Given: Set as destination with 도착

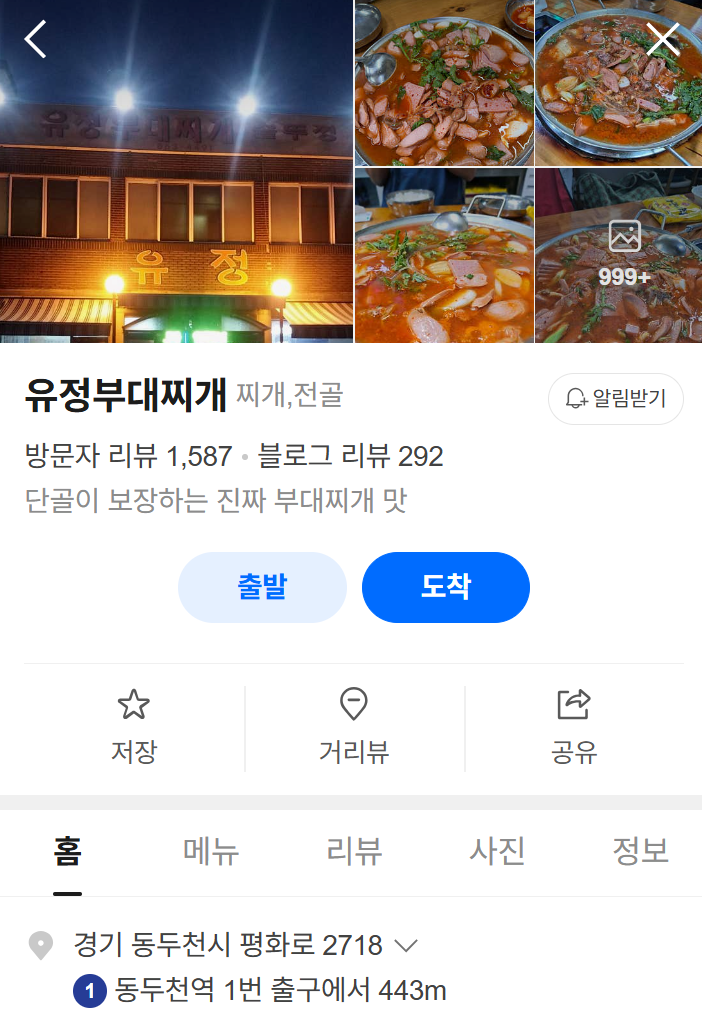Looking at the screenshot, I should pyautogui.click(x=445, y=587).
